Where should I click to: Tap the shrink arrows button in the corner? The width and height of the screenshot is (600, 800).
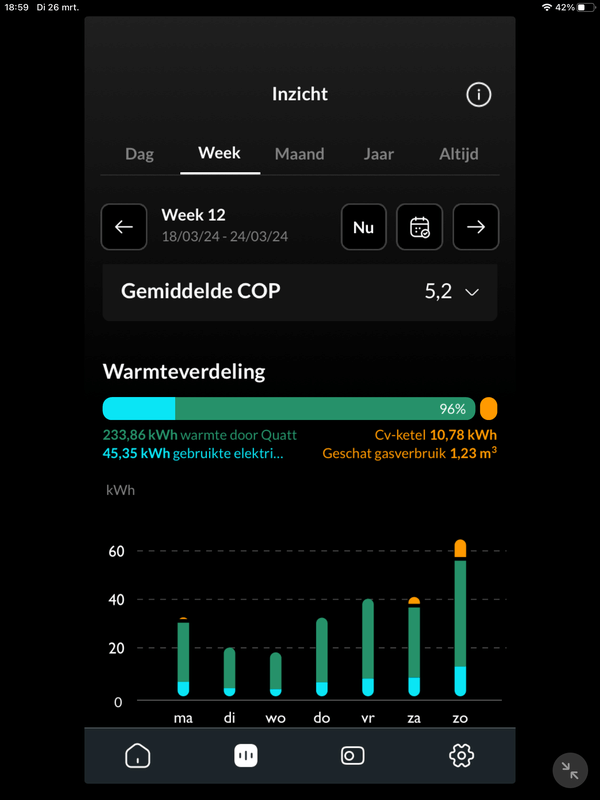(569, 769)
